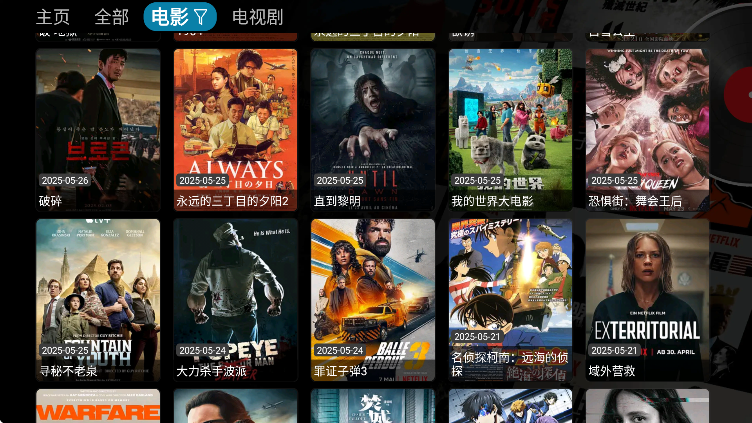Switch to the 电视剧 tab
The image size is (752, 423).
(257, 17)
